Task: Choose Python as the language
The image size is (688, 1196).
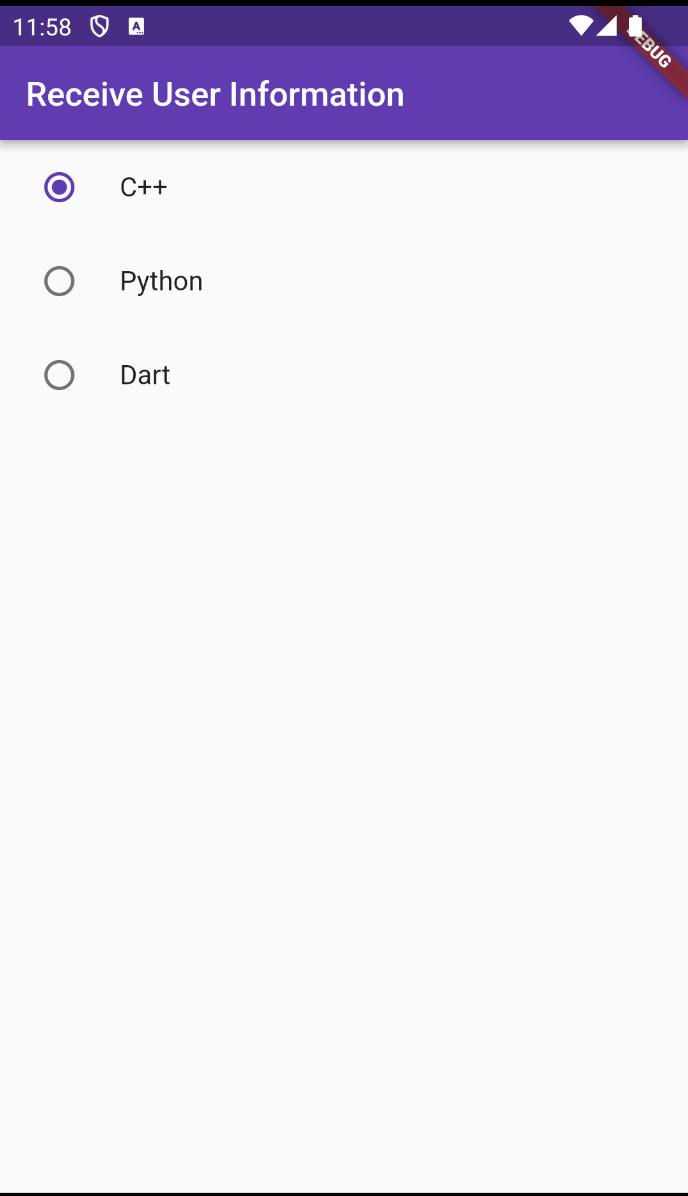Action: (x=59, y=281)
